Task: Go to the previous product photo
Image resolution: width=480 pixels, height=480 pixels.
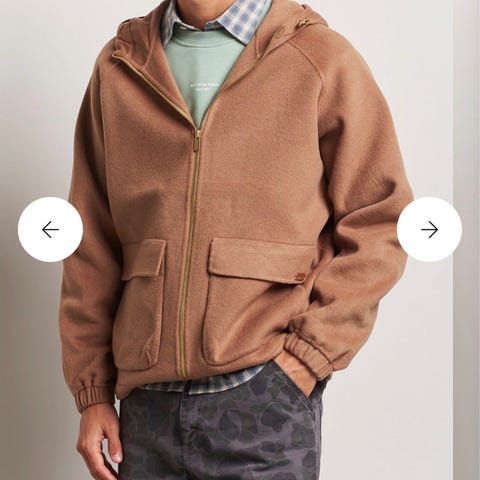Action: tap(50, 229)
